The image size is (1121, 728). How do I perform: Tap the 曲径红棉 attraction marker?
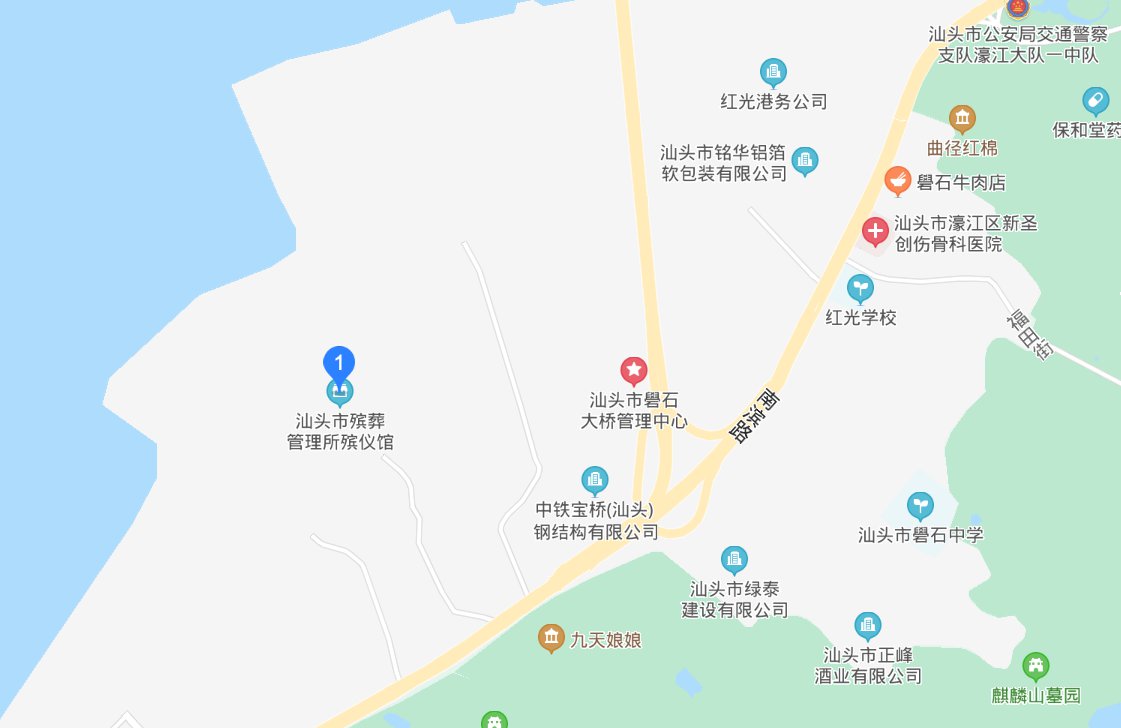tap(962, 120)
